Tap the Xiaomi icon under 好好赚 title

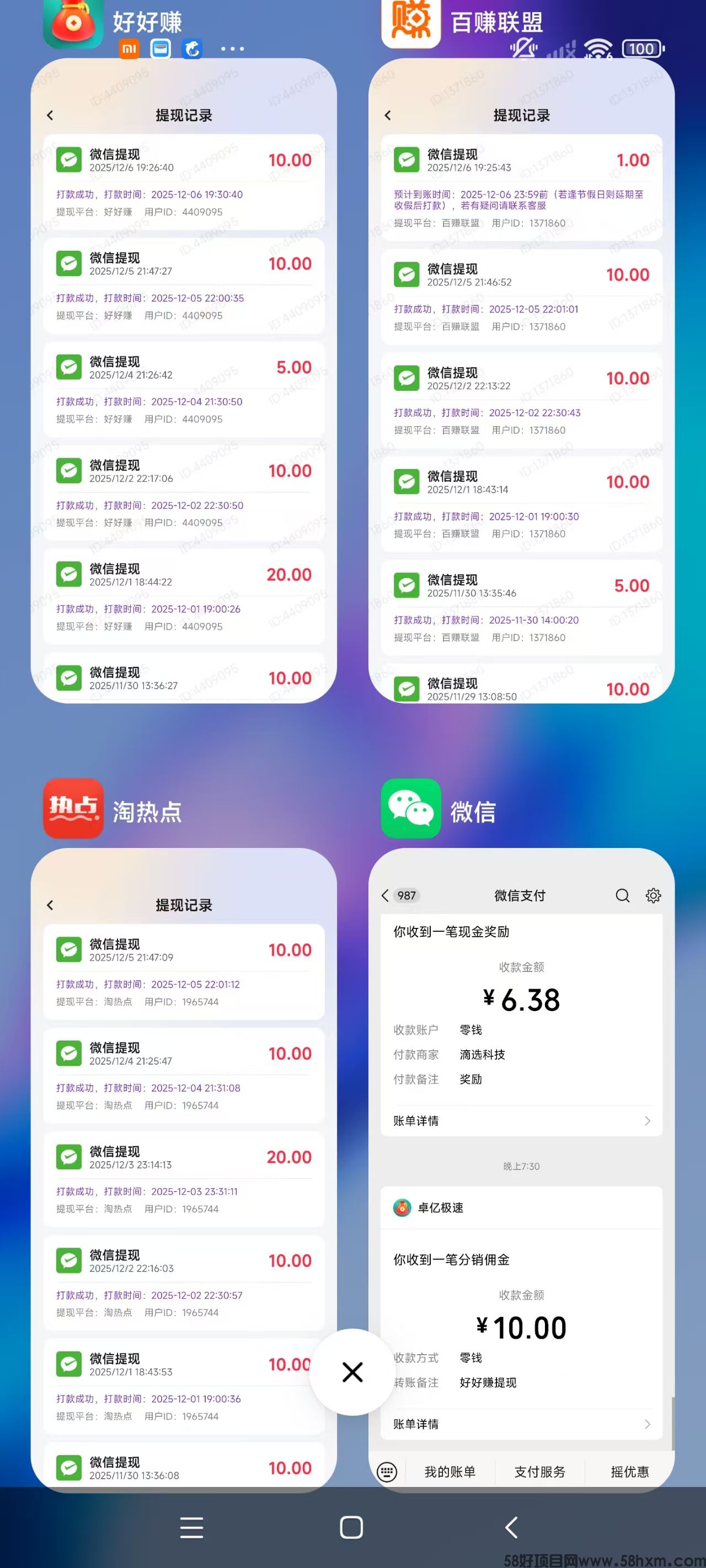(x=128, y=49)
